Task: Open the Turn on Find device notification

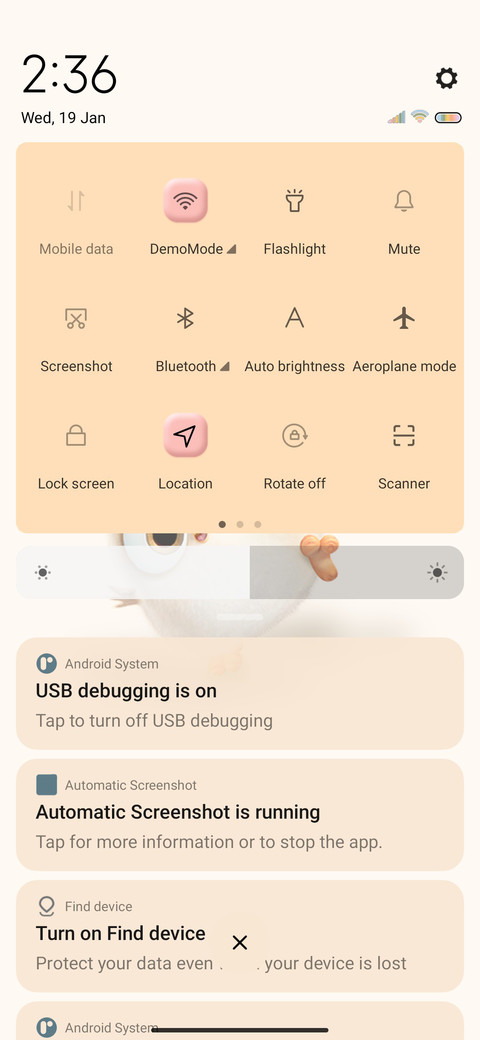Action: [x=240, y=937]
